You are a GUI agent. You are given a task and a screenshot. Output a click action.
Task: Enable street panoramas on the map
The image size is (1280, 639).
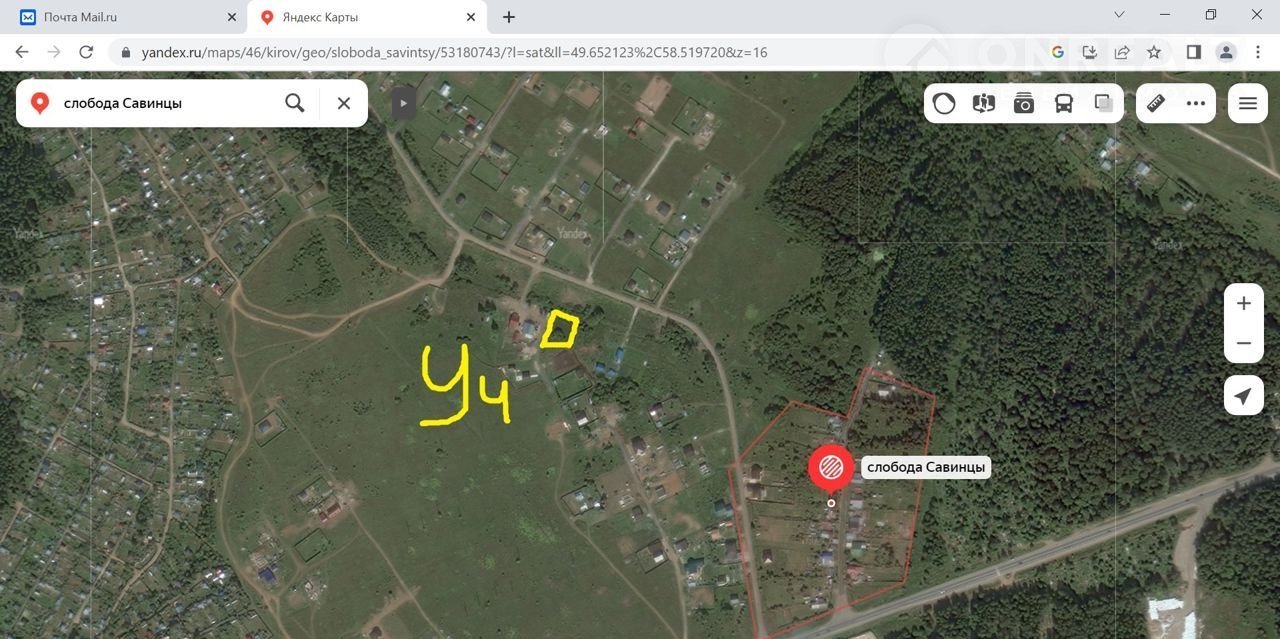pos(984,103)
